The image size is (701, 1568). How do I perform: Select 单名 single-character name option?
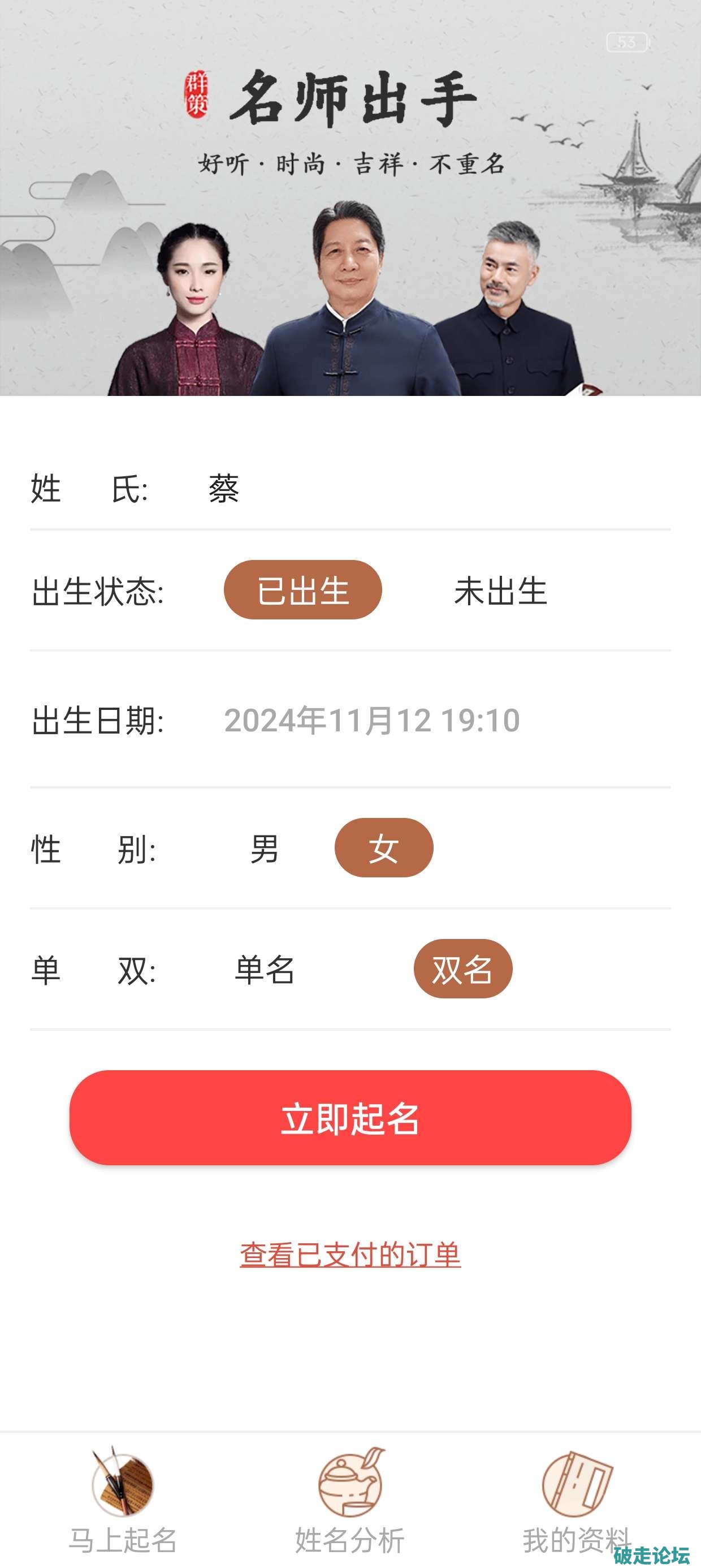(x=265, y=969)
